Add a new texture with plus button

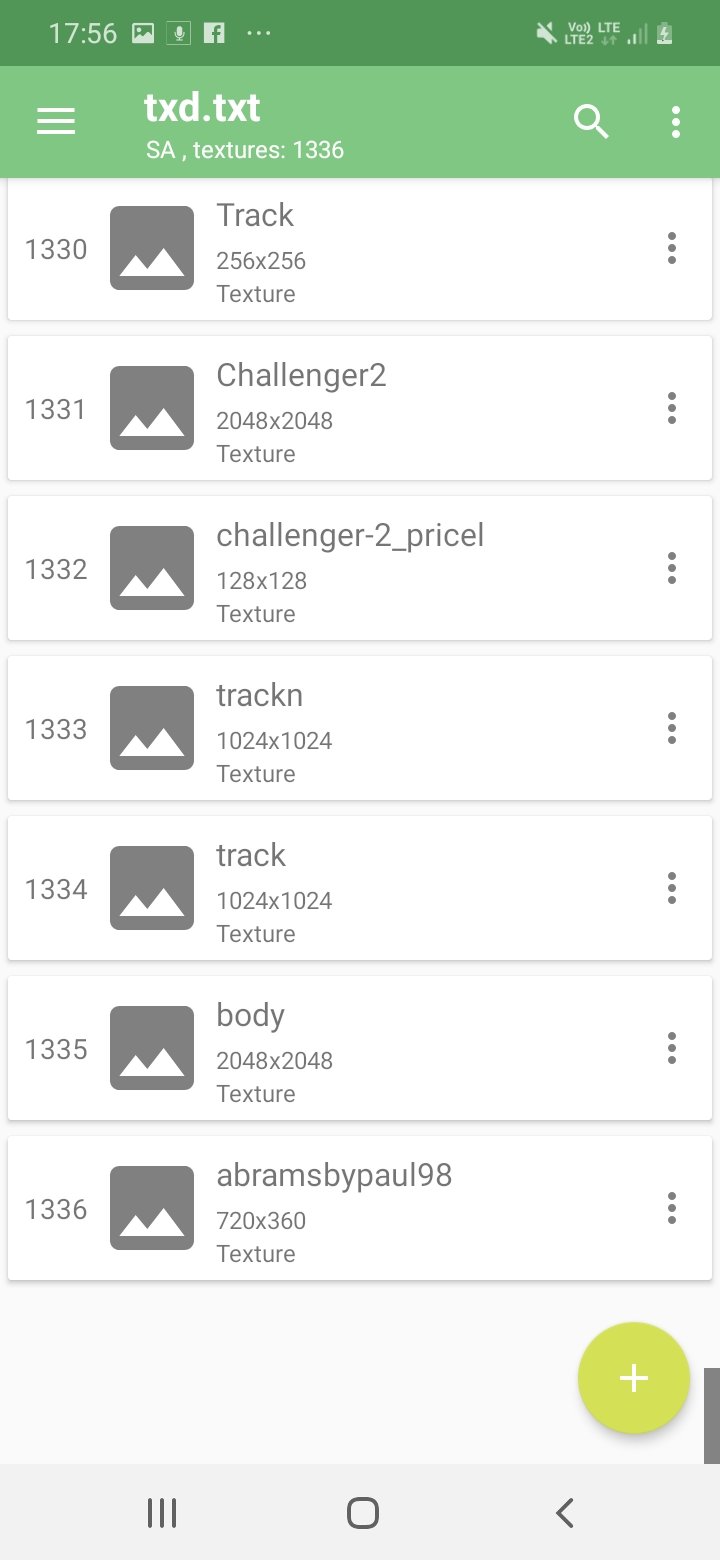(634, 1378)
